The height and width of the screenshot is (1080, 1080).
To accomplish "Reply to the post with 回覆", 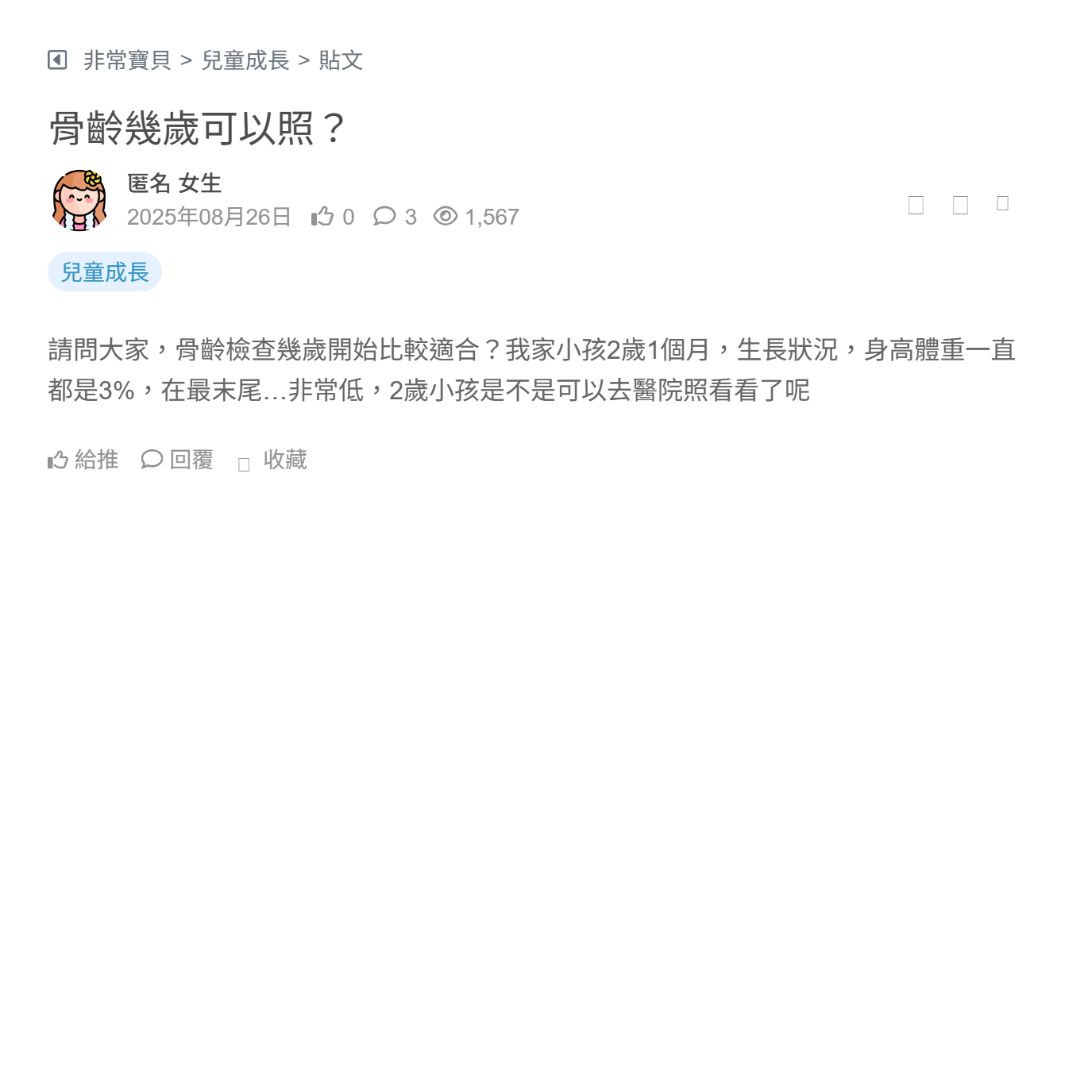I will 178,460.
